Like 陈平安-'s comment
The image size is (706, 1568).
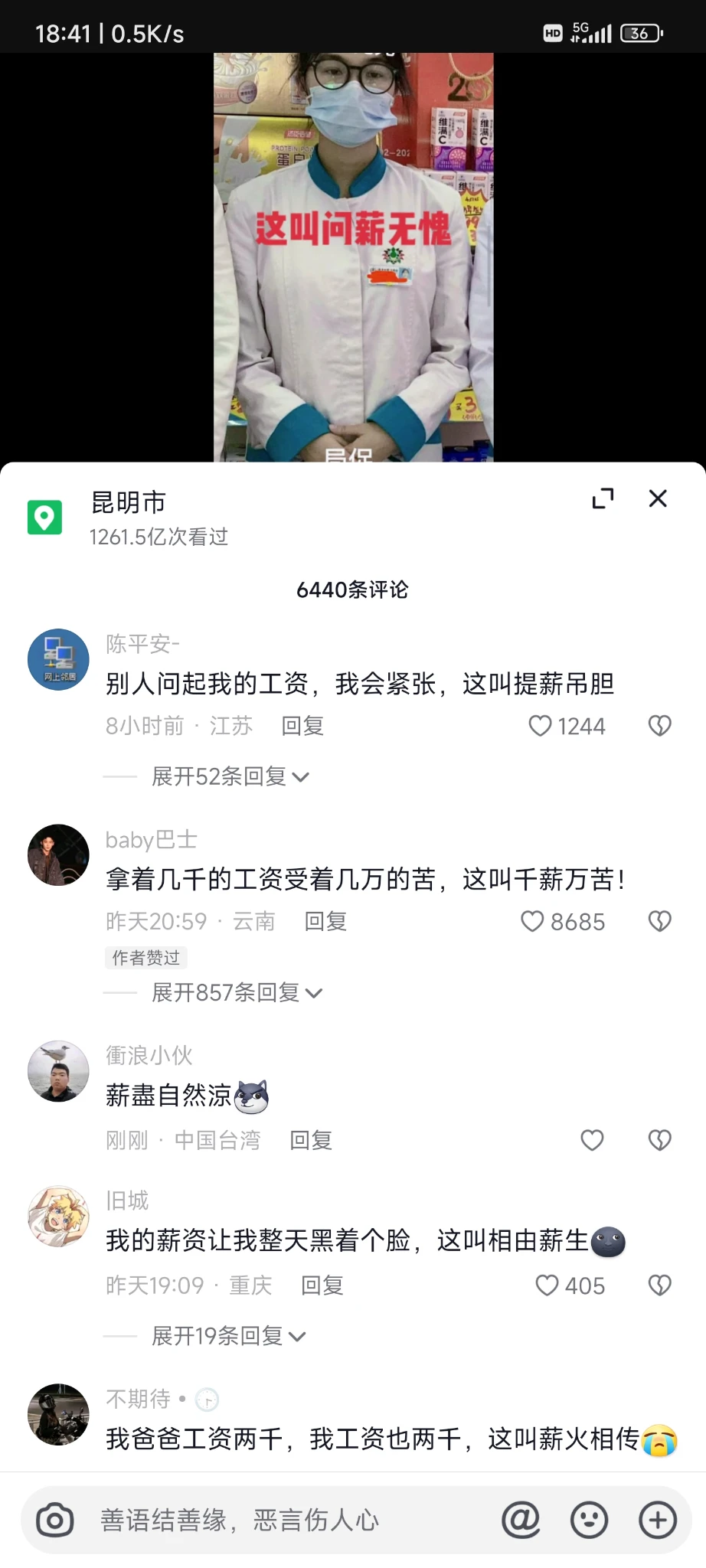tap(541, 725)
